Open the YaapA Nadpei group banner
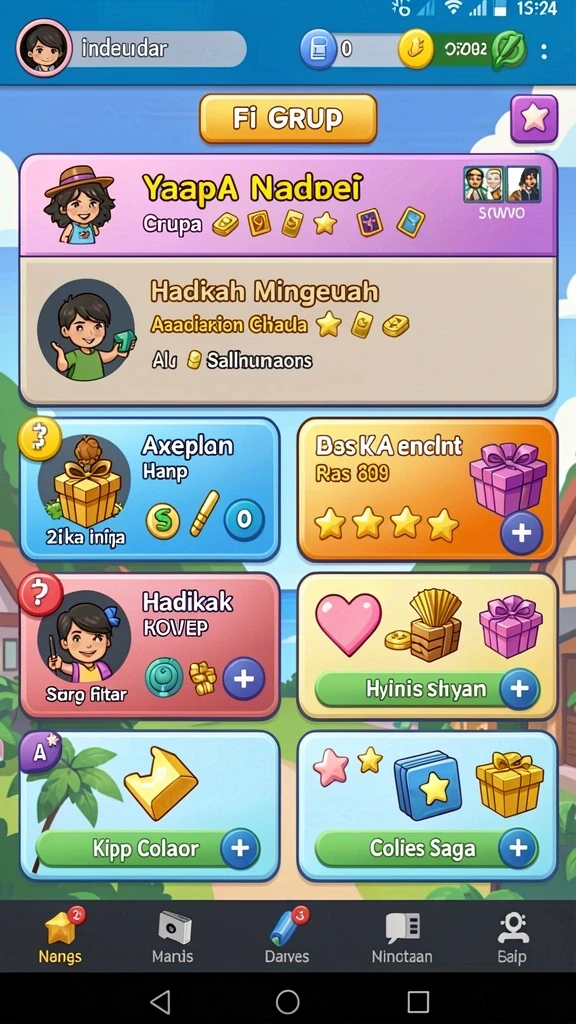The width and height of the screenshot is (576, 1024). 288,206
